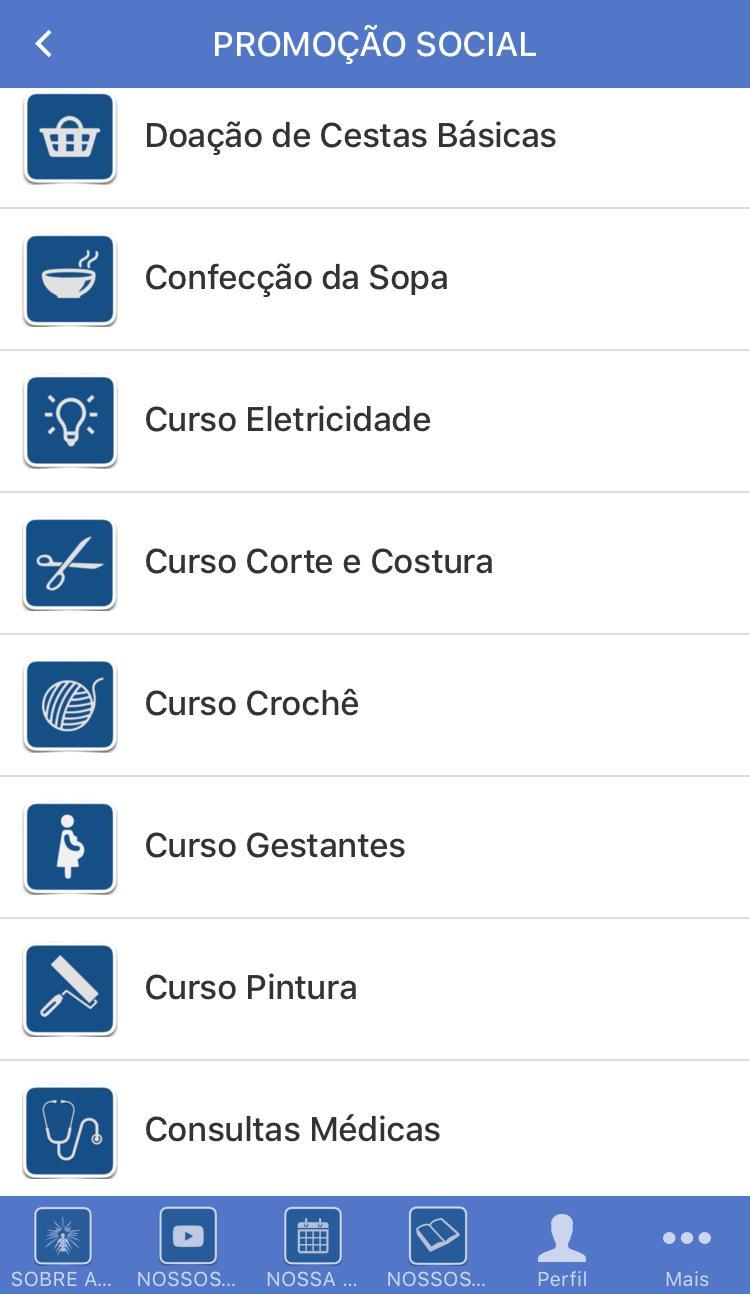Open the NOSSA... calendar tab
This screenshot has height=1294, width=750.
point(312,1246)
